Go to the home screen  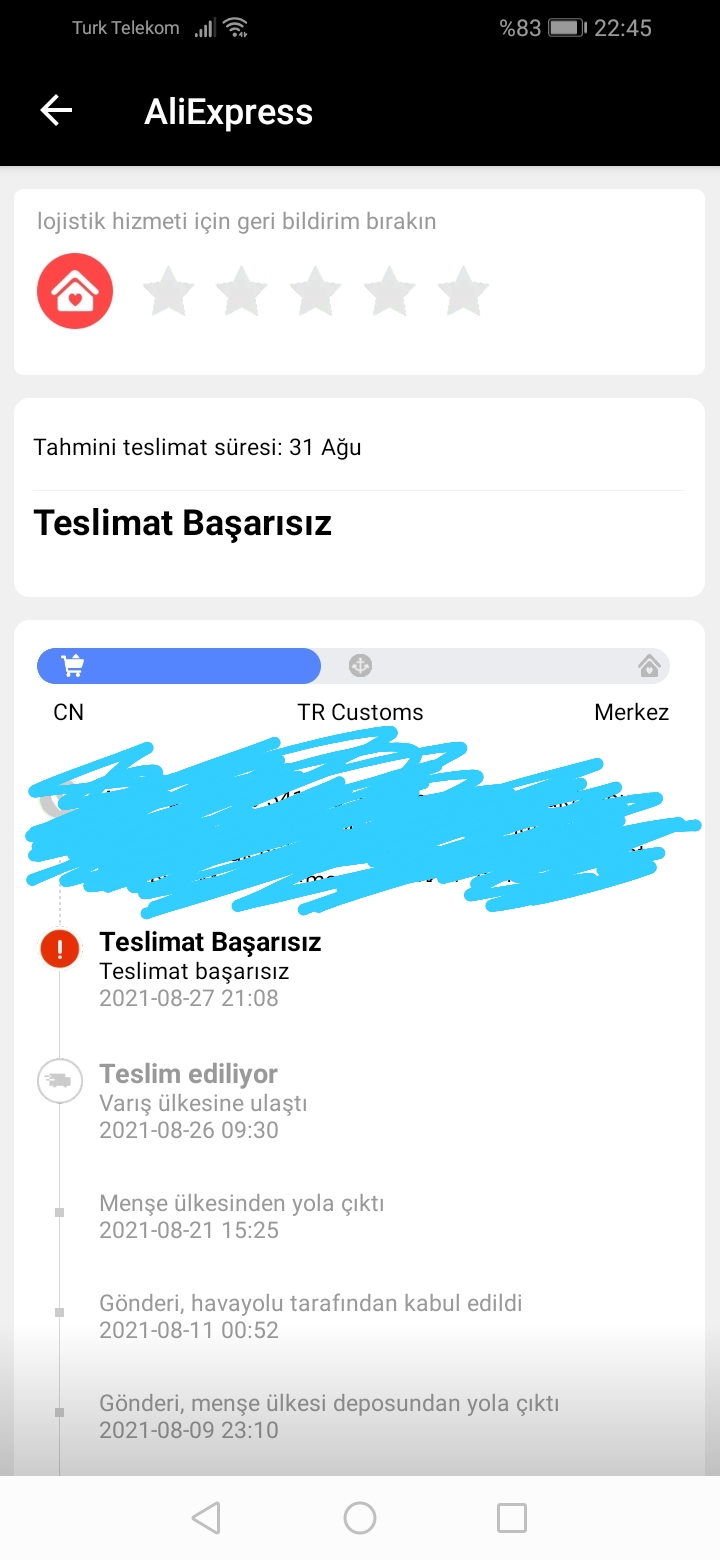point(360,1518)
